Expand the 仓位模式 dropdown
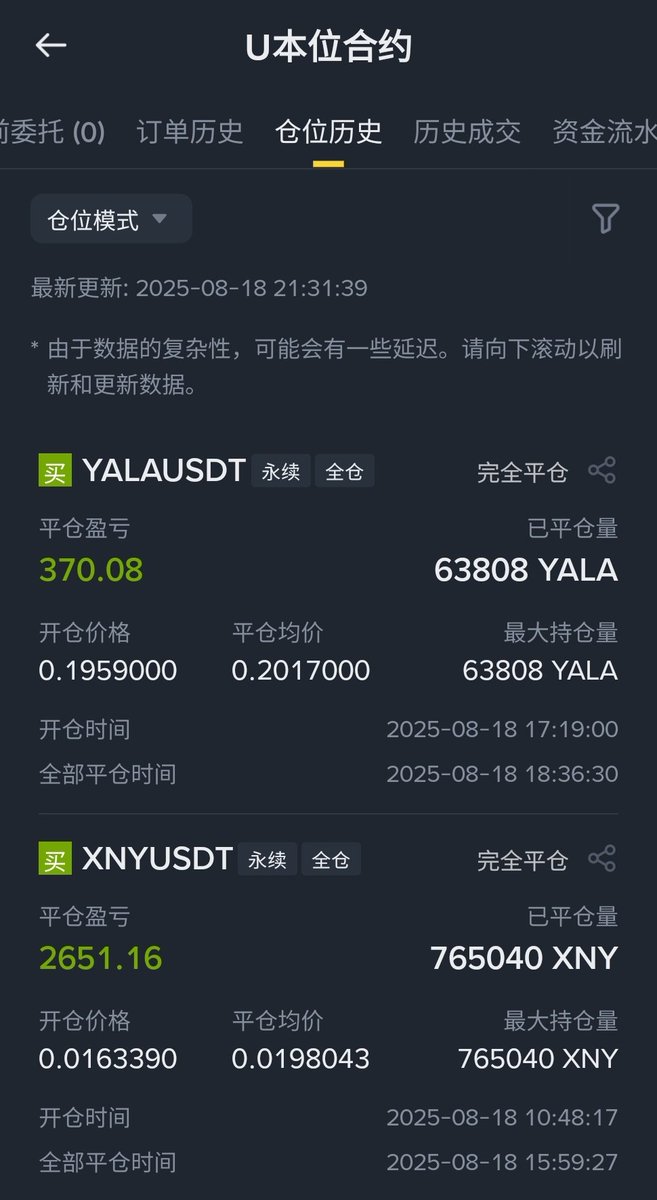Viewport: 657px width, 1200px height. (111, 219)
